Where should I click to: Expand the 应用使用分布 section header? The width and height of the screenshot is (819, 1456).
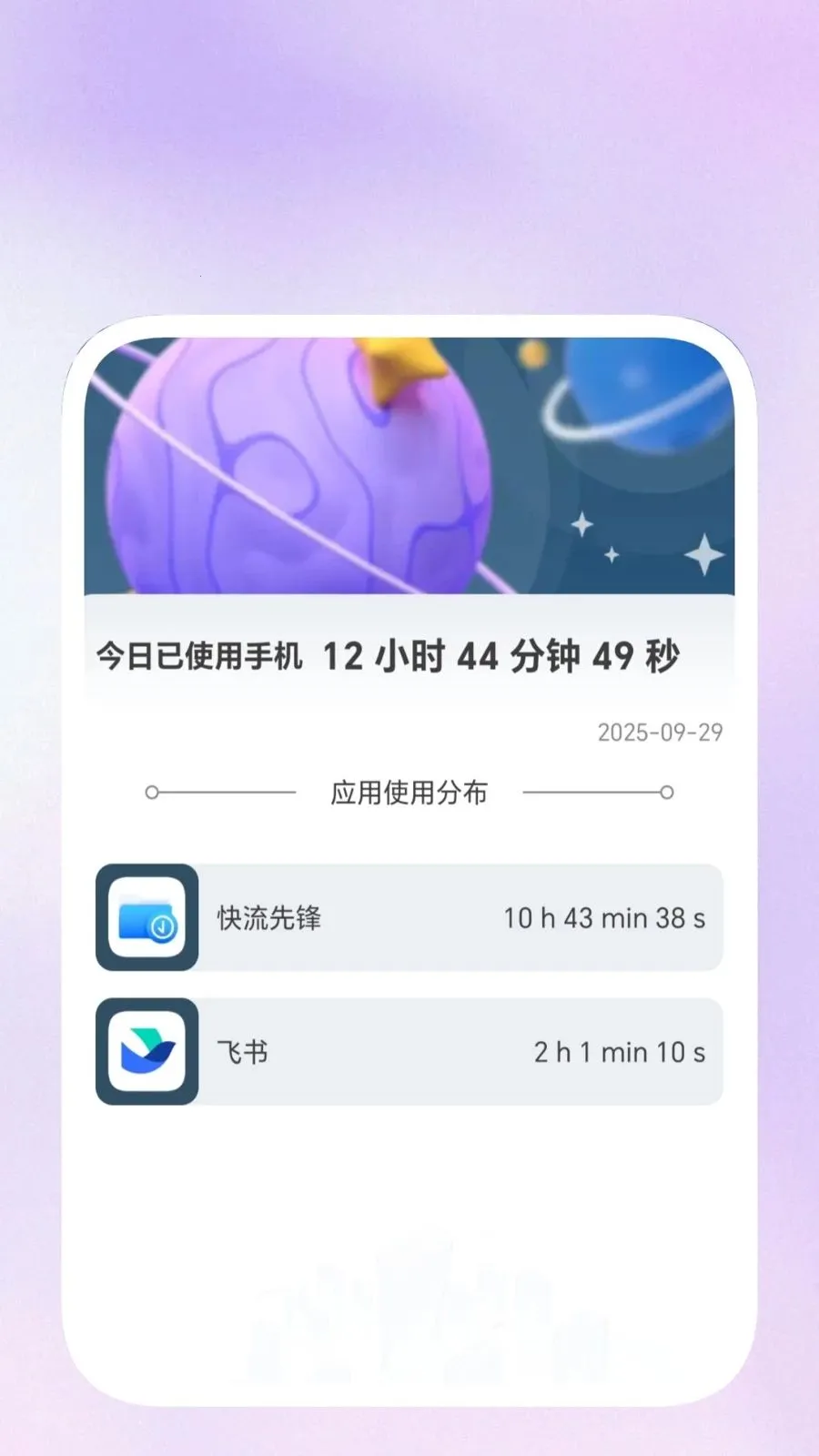[x=409, y=793]
